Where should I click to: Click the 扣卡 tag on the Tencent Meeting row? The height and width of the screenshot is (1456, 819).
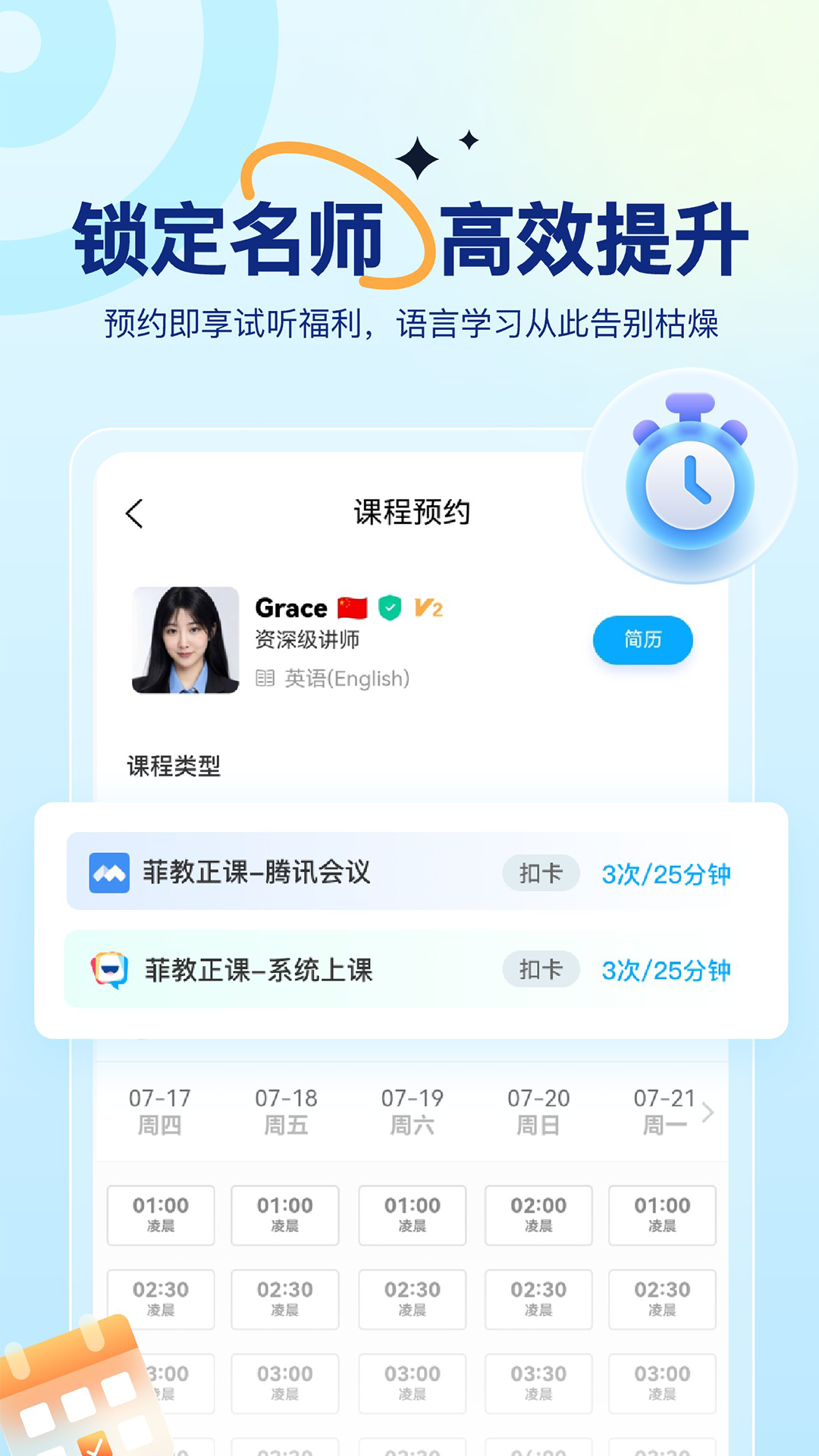541,874
